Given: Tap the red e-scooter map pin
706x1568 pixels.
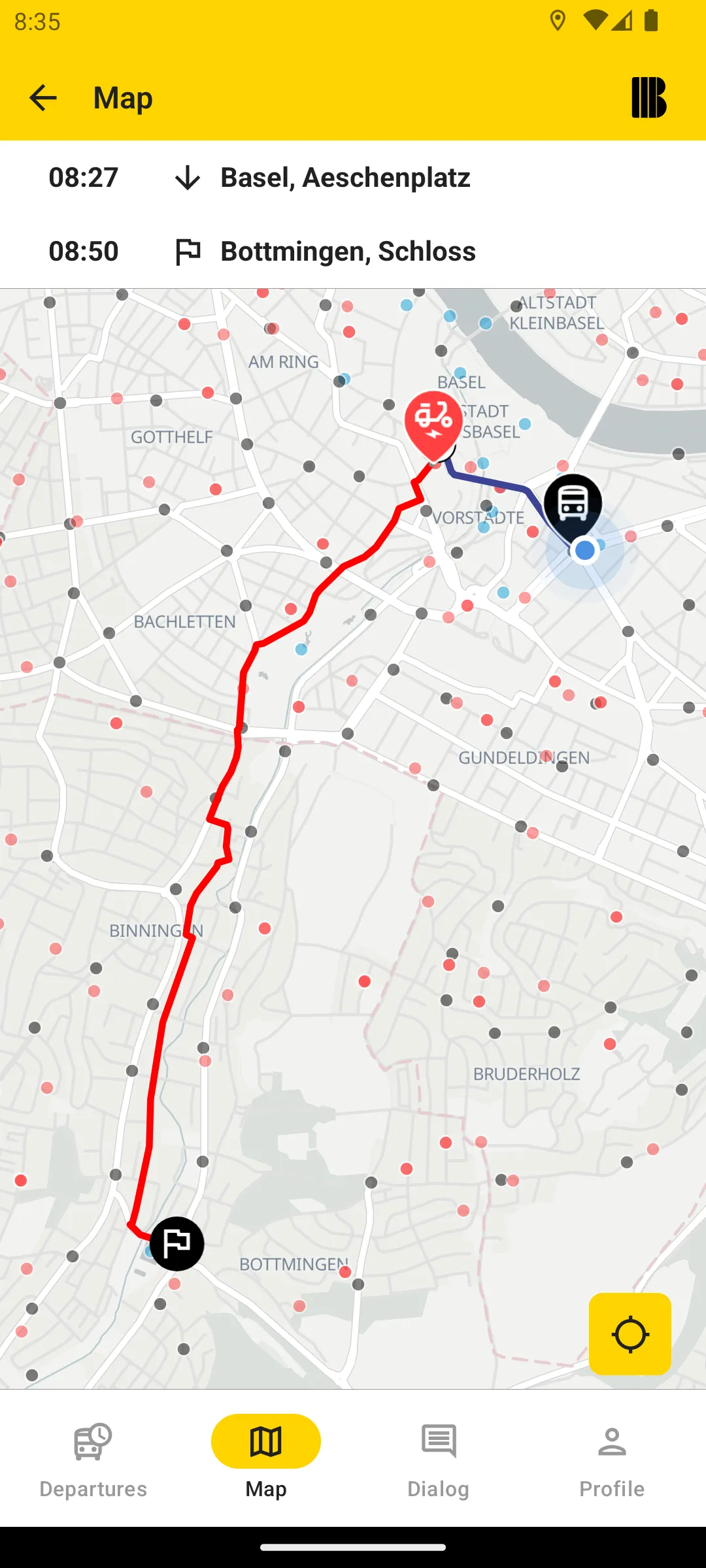Looking at the screenshot, I should (x=433, y=421).
